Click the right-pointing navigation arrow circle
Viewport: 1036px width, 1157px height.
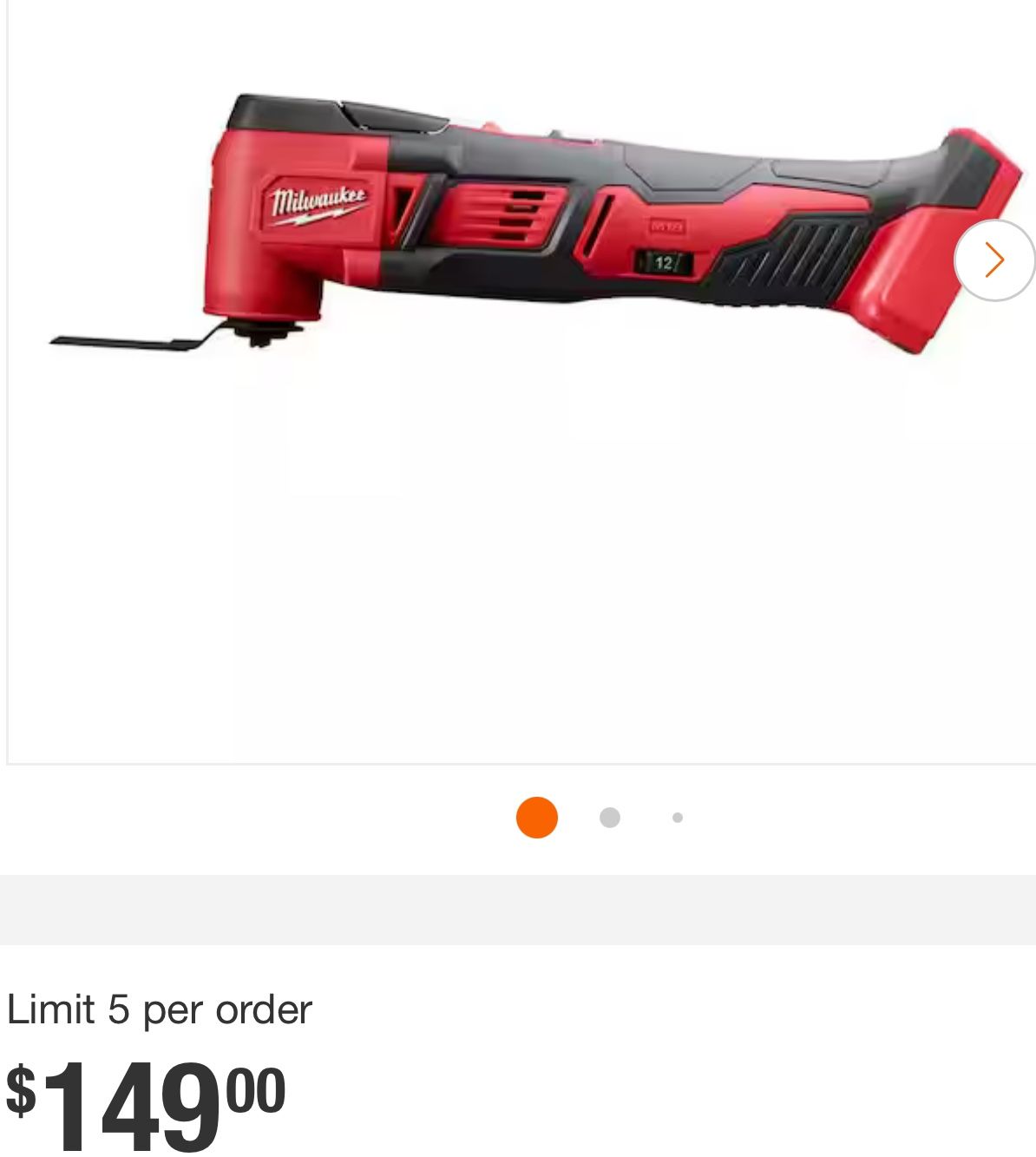(x=994, y=259)
